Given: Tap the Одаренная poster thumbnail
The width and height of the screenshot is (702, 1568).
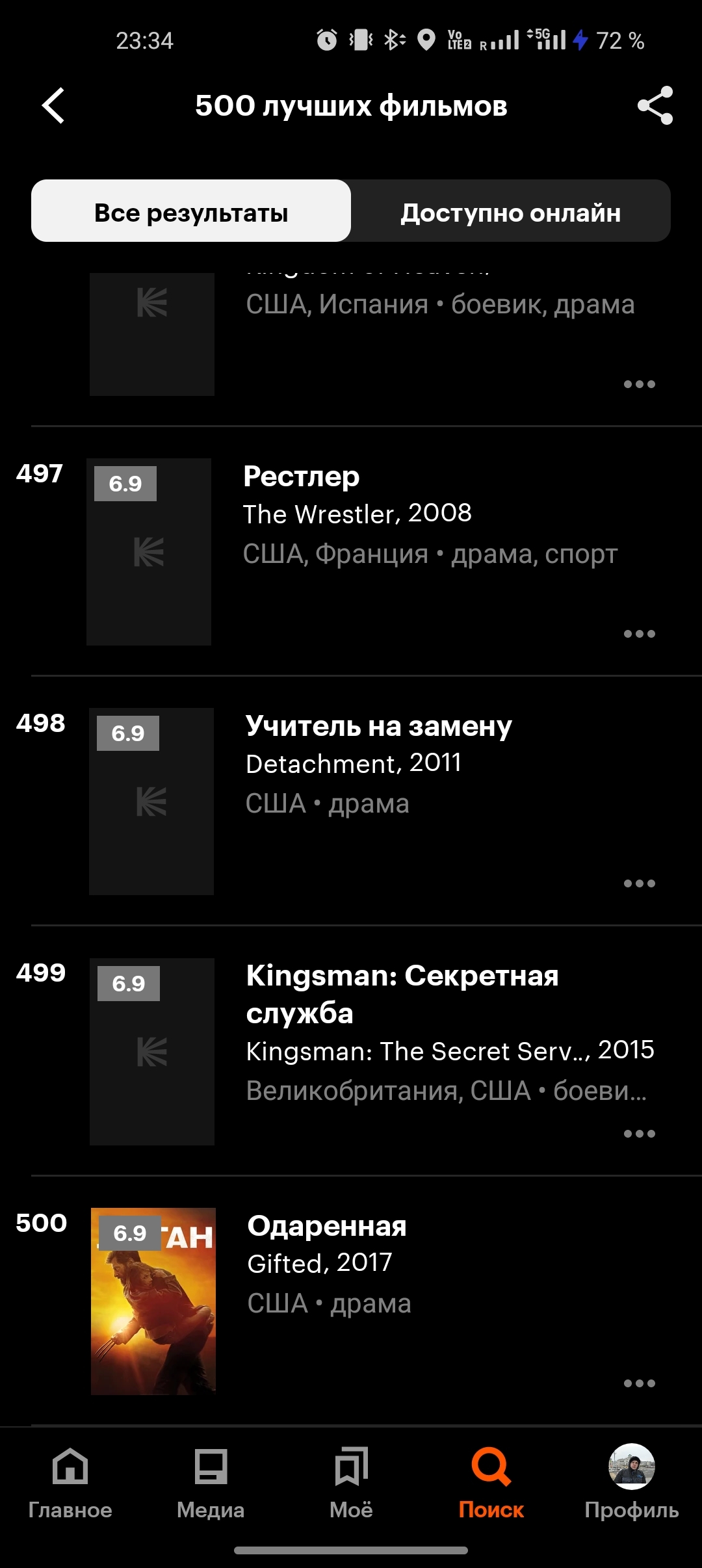Looking at the screenshot, I should (153, 1301).
